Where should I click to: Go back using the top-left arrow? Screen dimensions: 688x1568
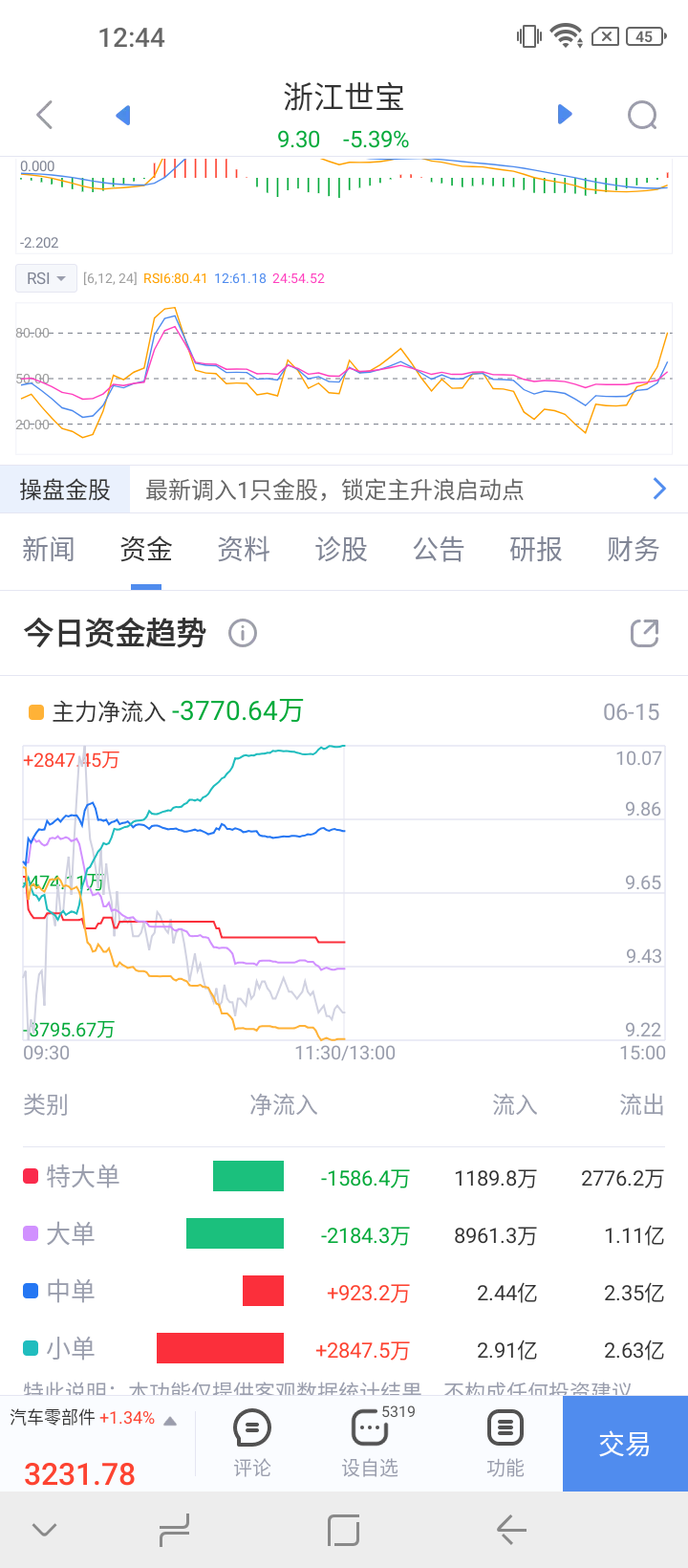44,115
